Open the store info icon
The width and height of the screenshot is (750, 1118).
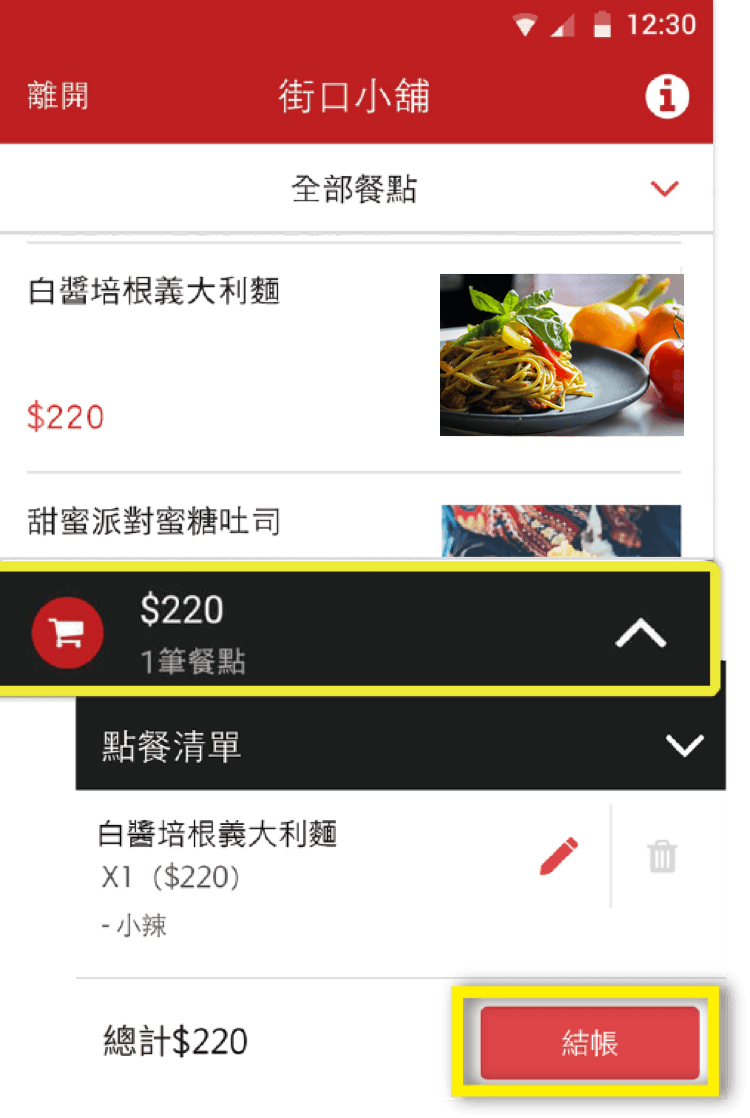click(667, 97)
